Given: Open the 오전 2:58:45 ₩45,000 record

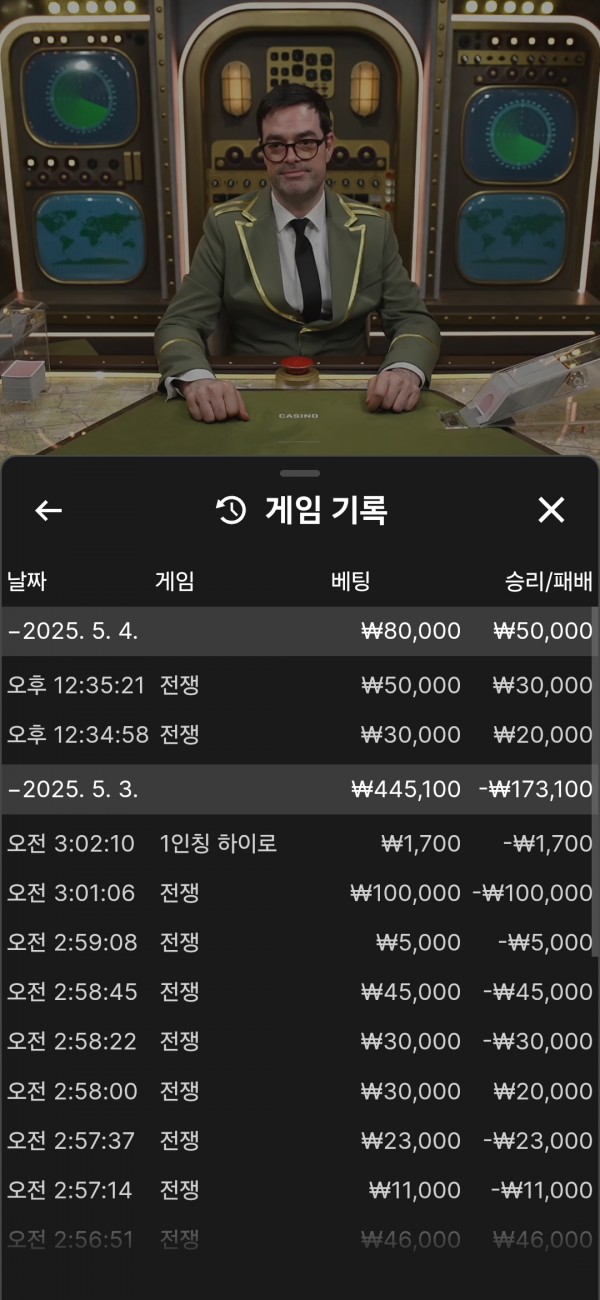Looking at the screenshot, I should pyautogui.click(x=299, y=992).
